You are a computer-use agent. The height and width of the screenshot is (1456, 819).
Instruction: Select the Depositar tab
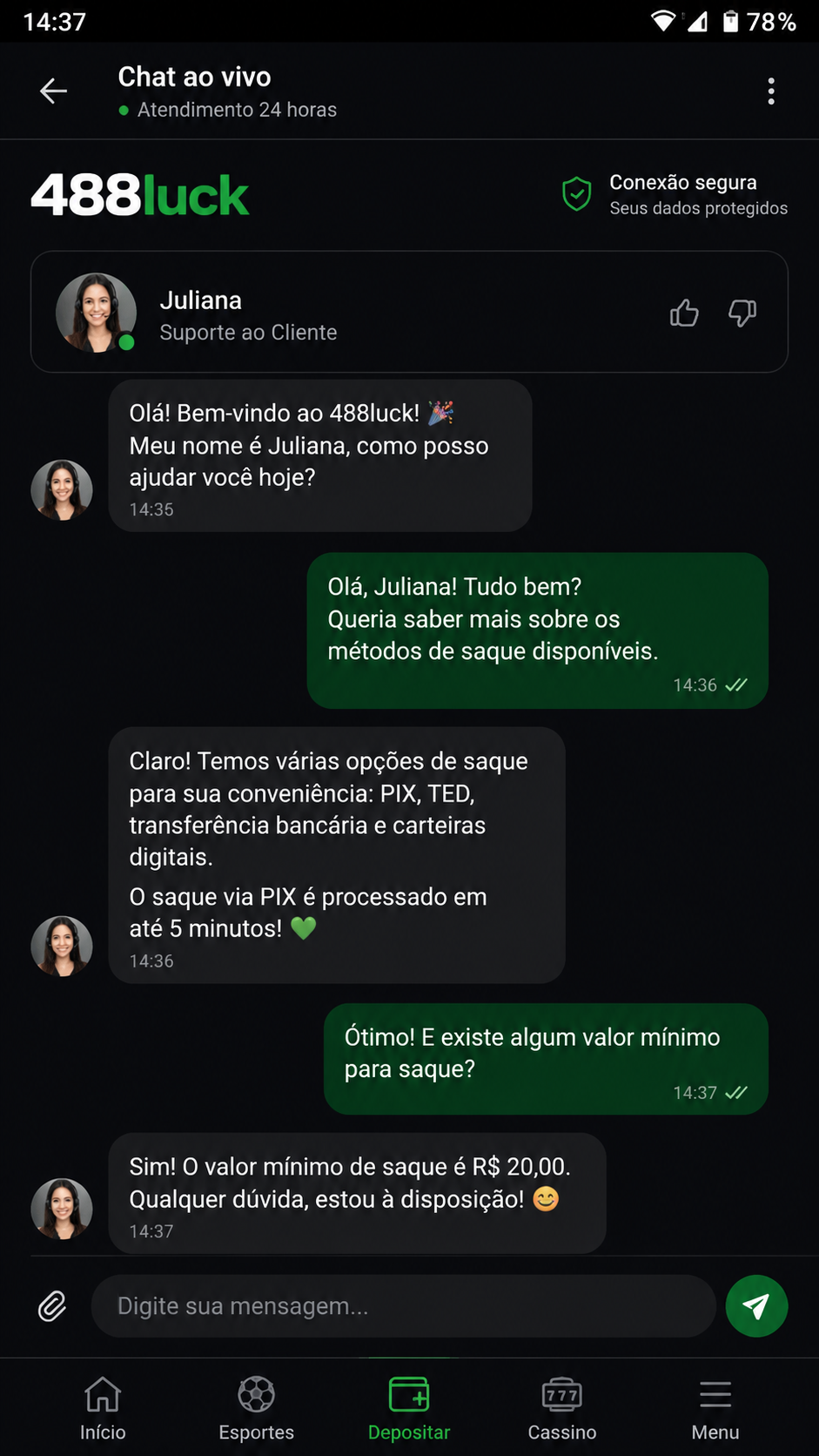click(409, 1409)
